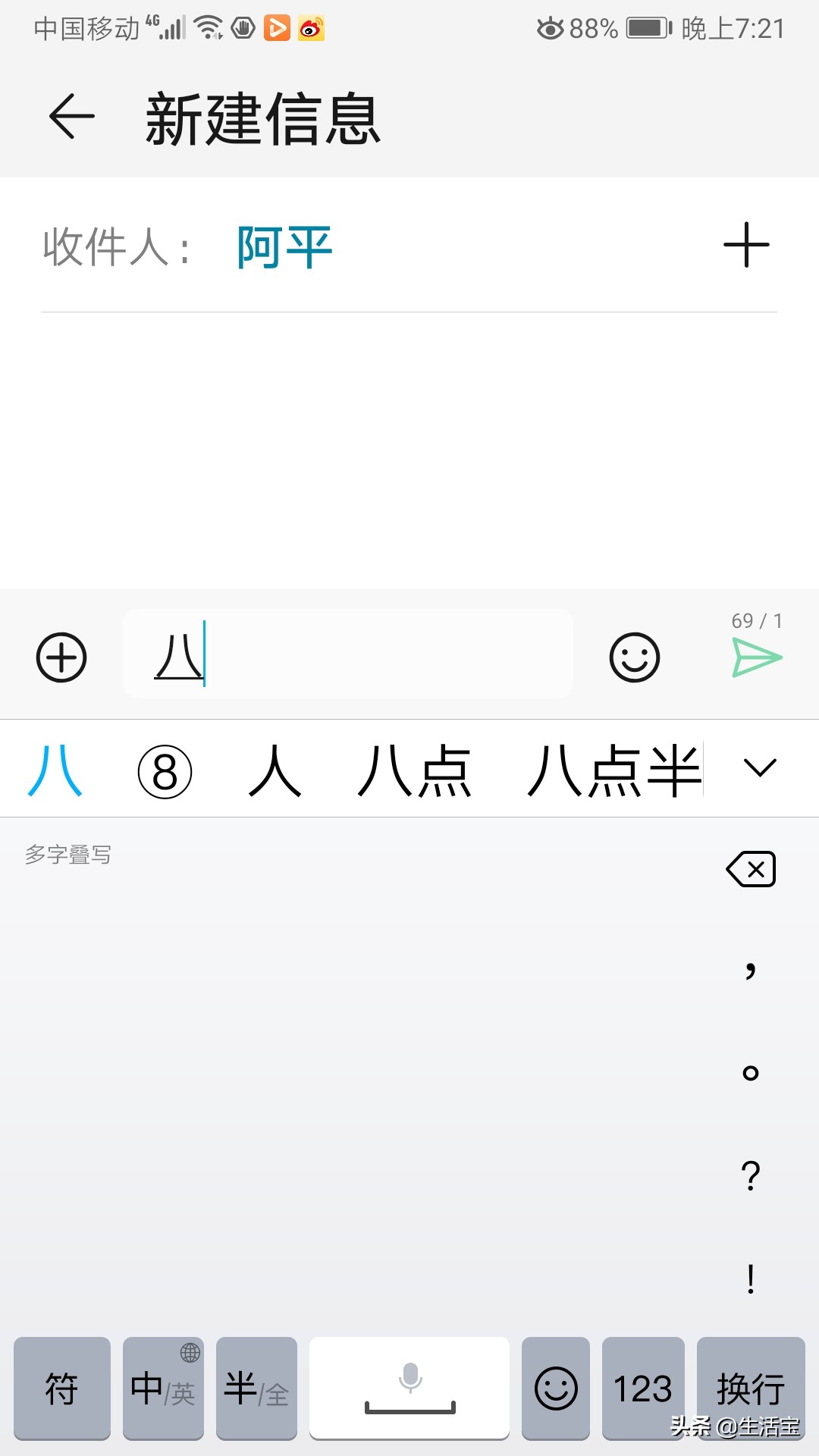Open the emoji picker next to the message box

tap(635, 657)
